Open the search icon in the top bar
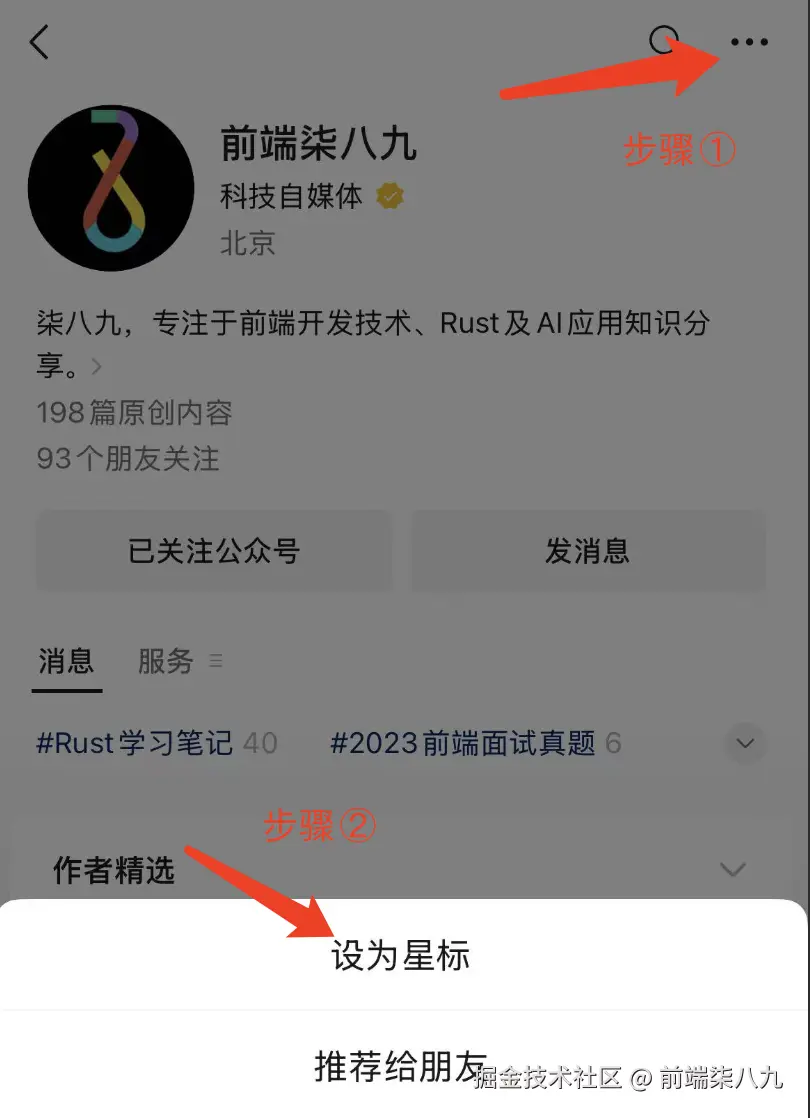This screenshot has width=810, height=1118. click(663, 42)
